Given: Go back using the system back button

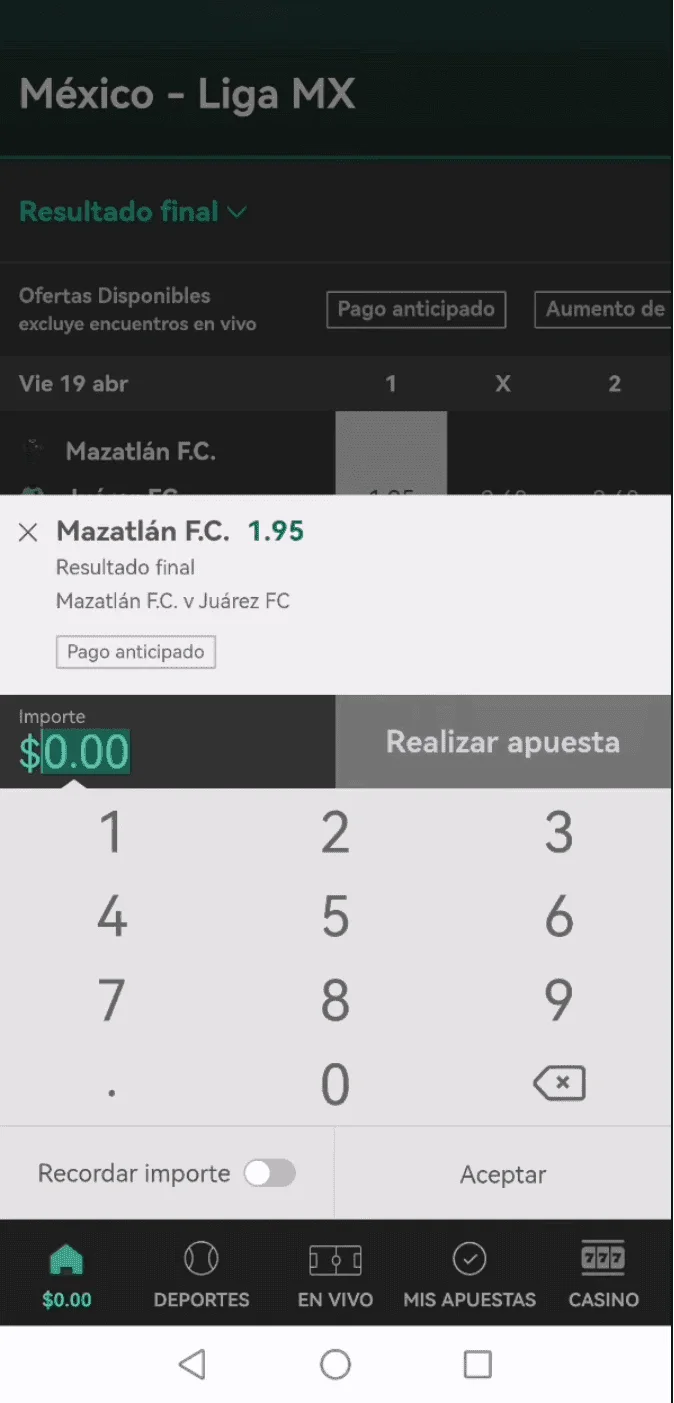Looking at the screenshot, I should pyautogui.click(x=192, y=1364).
